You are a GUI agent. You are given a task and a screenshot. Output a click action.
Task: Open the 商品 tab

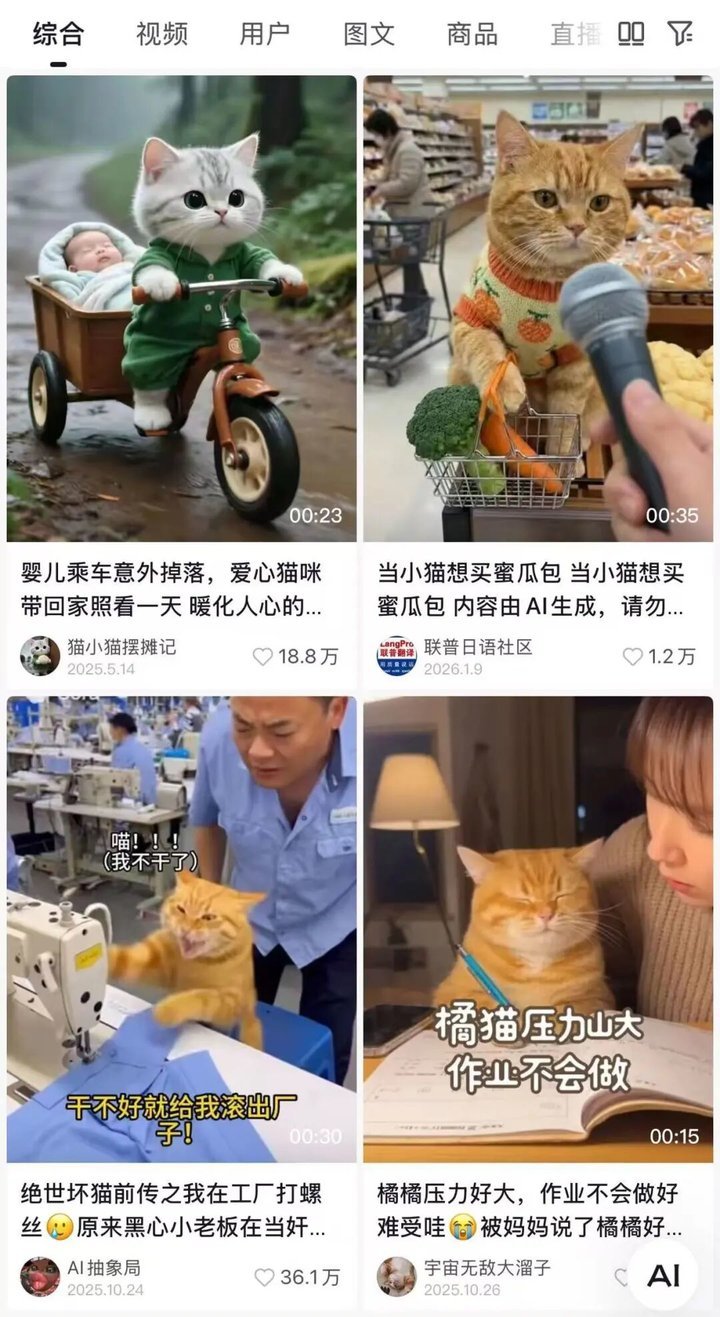472,33
